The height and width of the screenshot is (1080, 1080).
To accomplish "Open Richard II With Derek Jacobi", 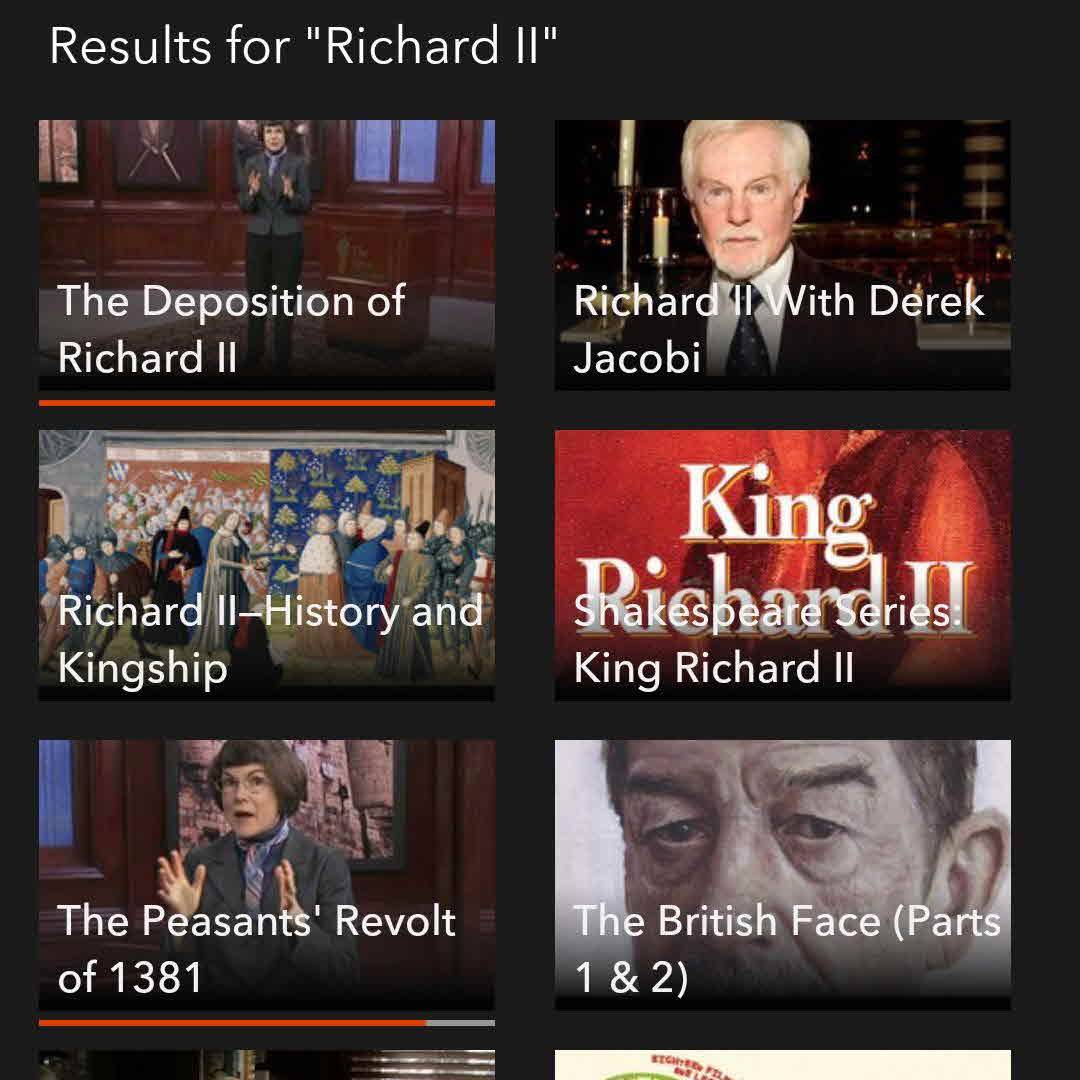I will (782, 255).
